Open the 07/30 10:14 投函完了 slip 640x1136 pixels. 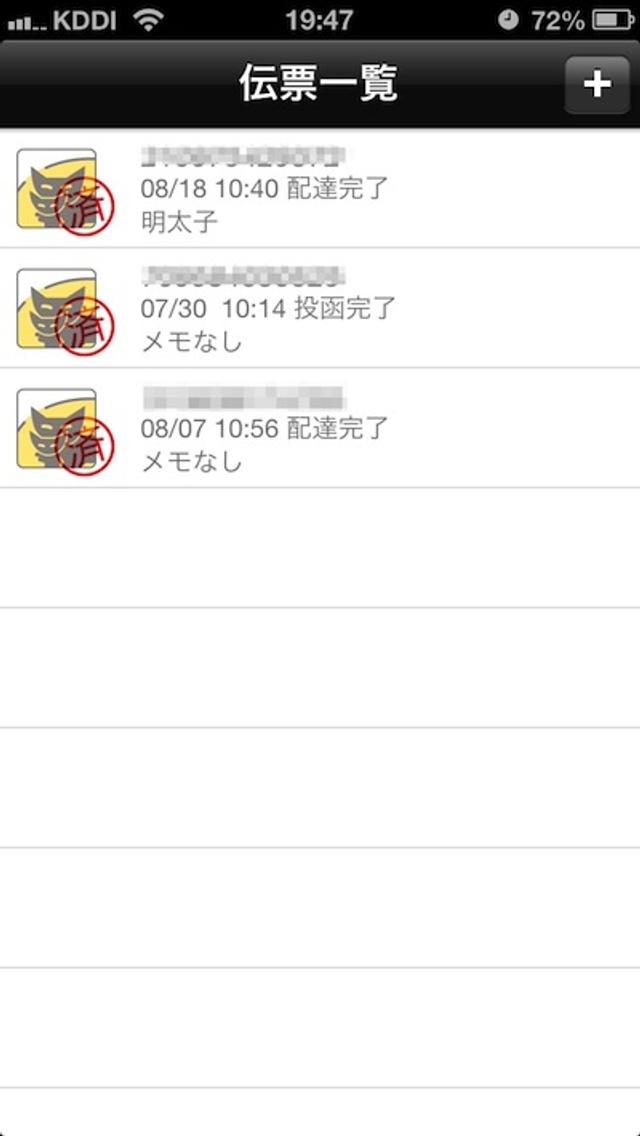click(x=320, y=308)
